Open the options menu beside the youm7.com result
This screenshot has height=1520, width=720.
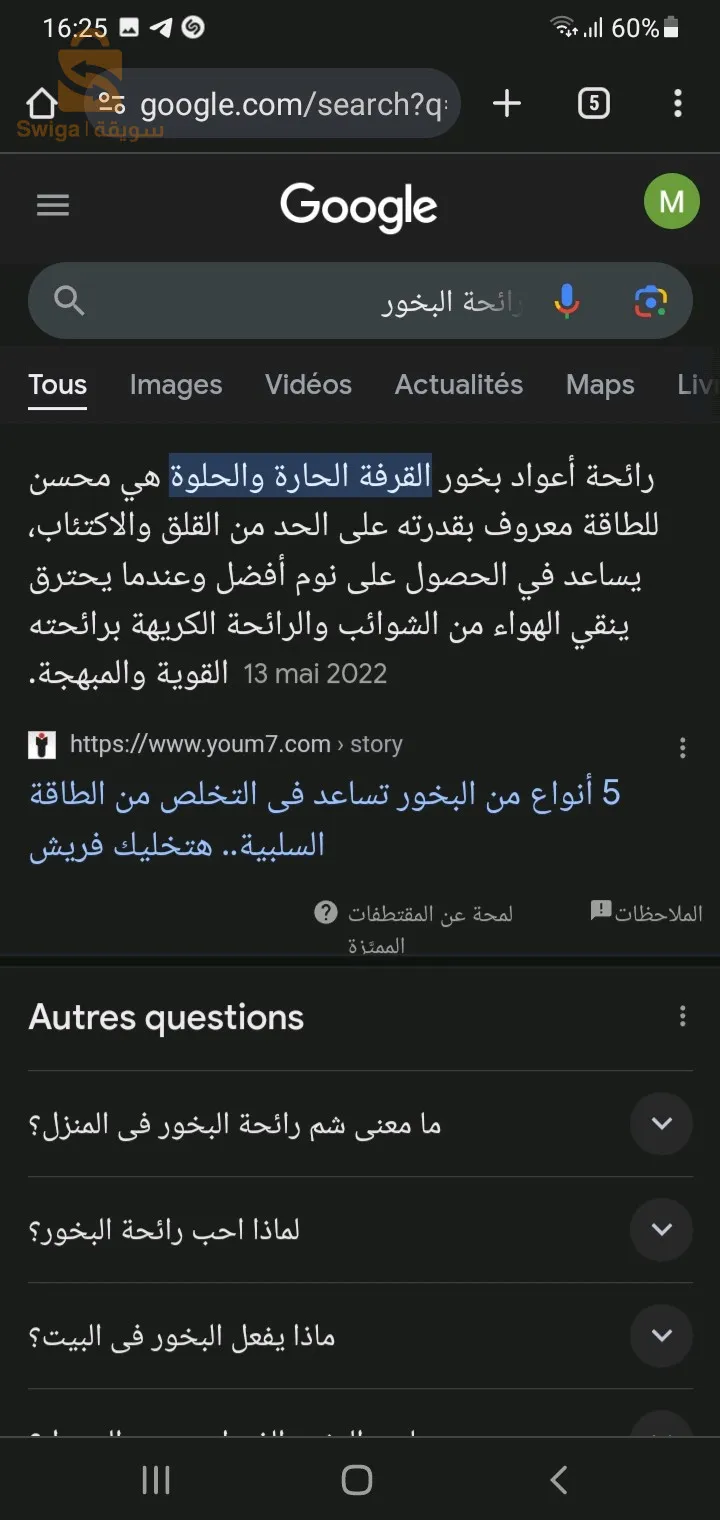click(x=683, y=747)
